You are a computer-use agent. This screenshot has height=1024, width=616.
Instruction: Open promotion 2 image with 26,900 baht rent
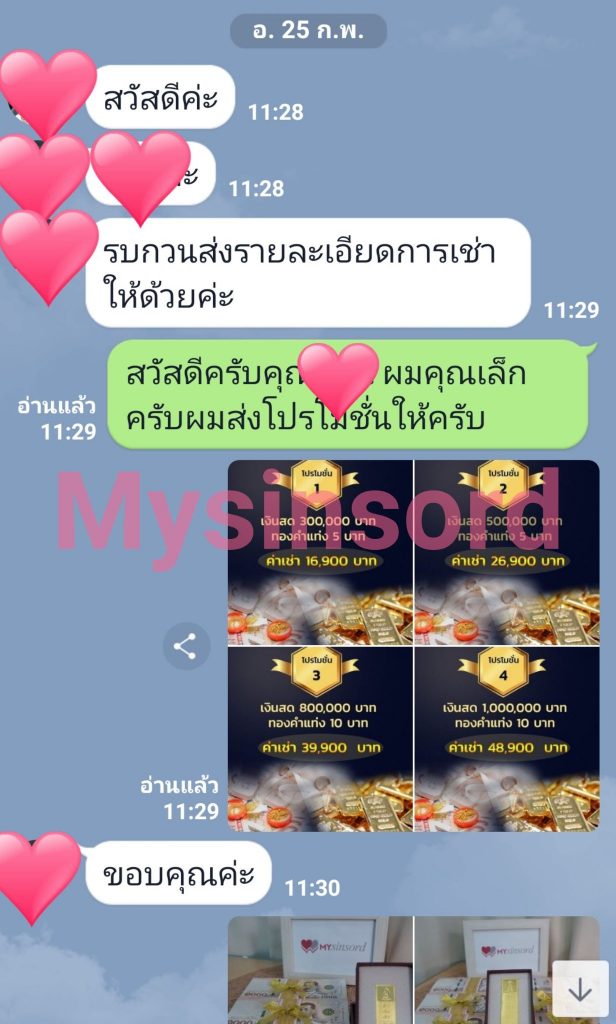pos(507,552)
